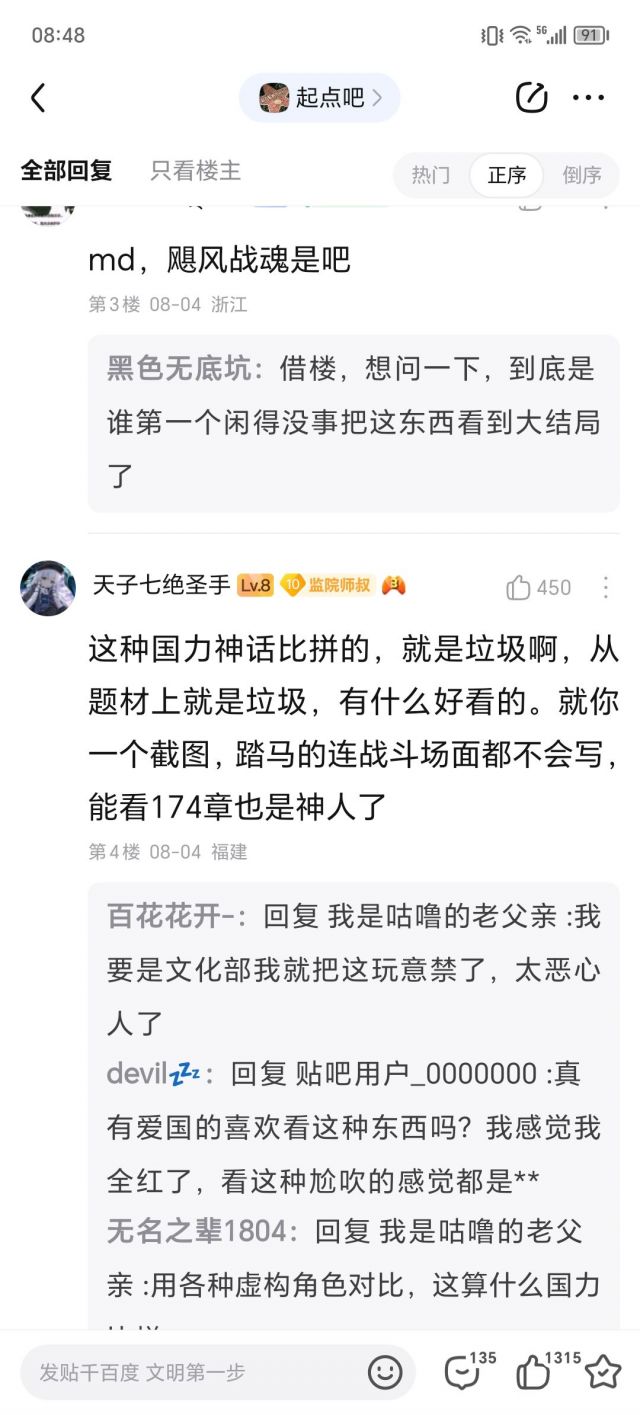Sort replies by 热门

click(x=431, y=175)
